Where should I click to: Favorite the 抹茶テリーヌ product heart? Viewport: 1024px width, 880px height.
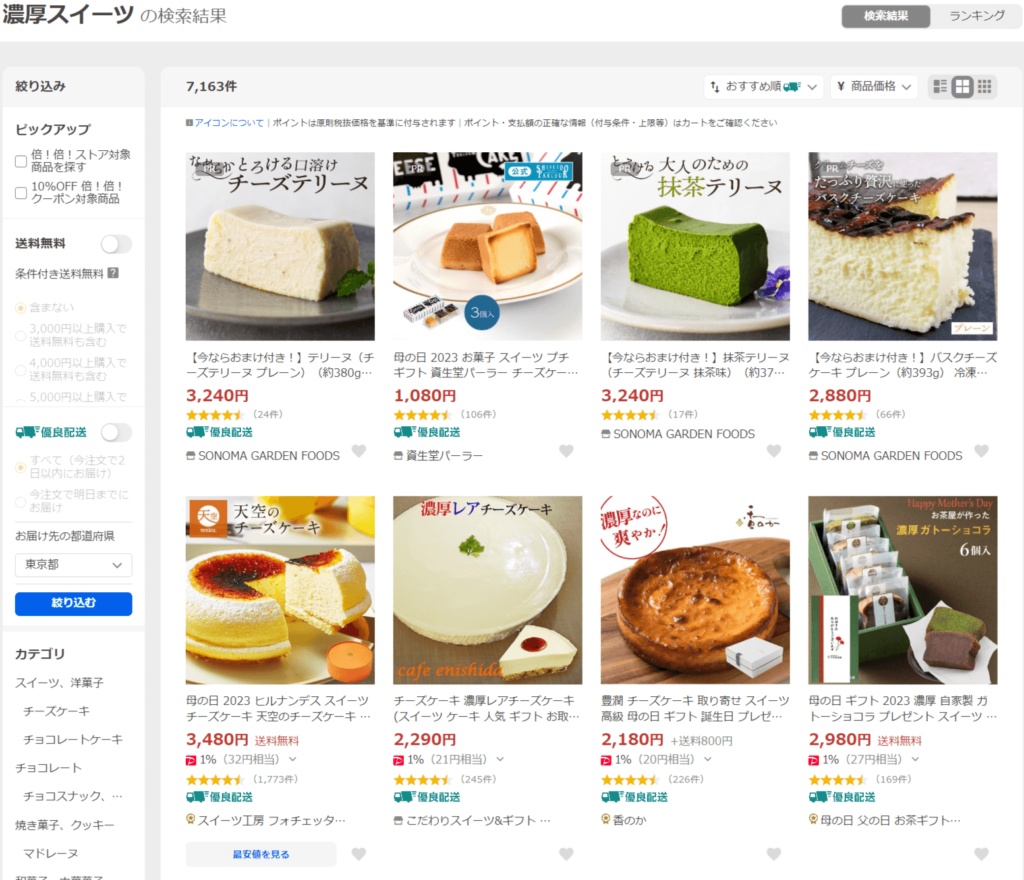coord(773,451)
